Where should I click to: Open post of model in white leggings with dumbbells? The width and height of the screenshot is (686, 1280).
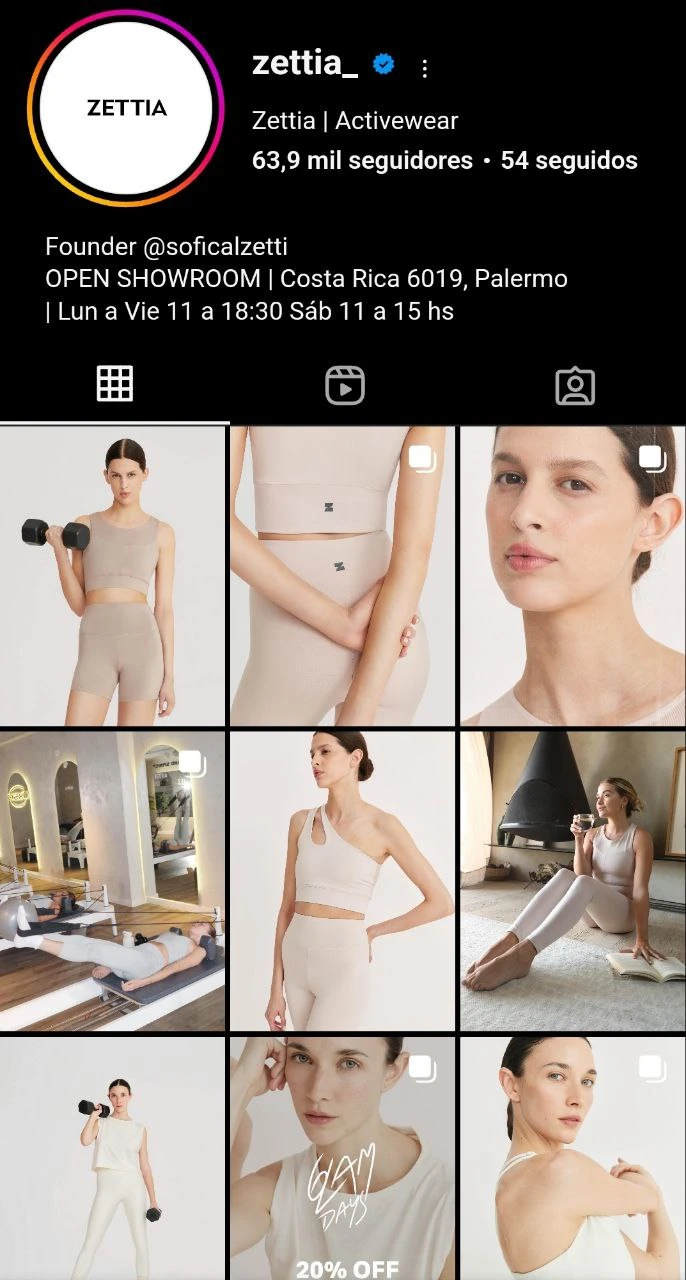[x=112, y=1158]
